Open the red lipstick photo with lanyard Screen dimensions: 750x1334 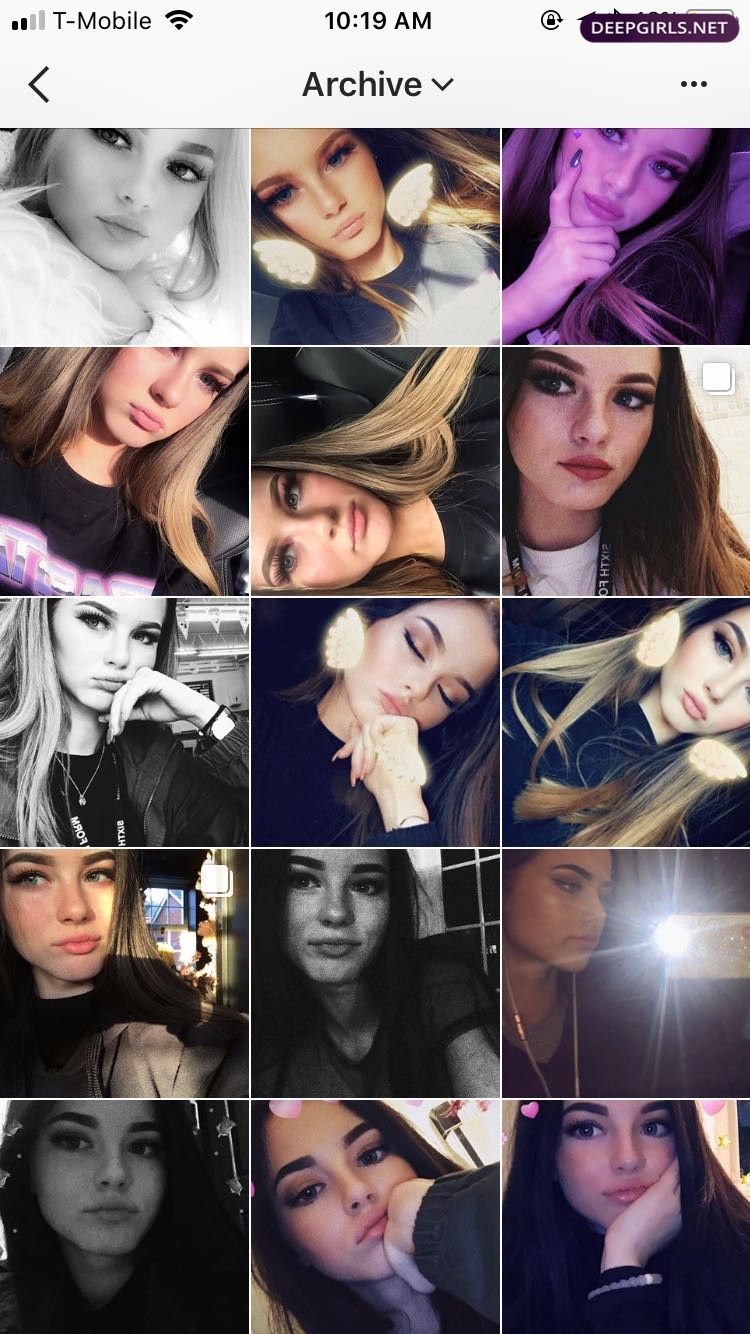click(x=626, y=471)
